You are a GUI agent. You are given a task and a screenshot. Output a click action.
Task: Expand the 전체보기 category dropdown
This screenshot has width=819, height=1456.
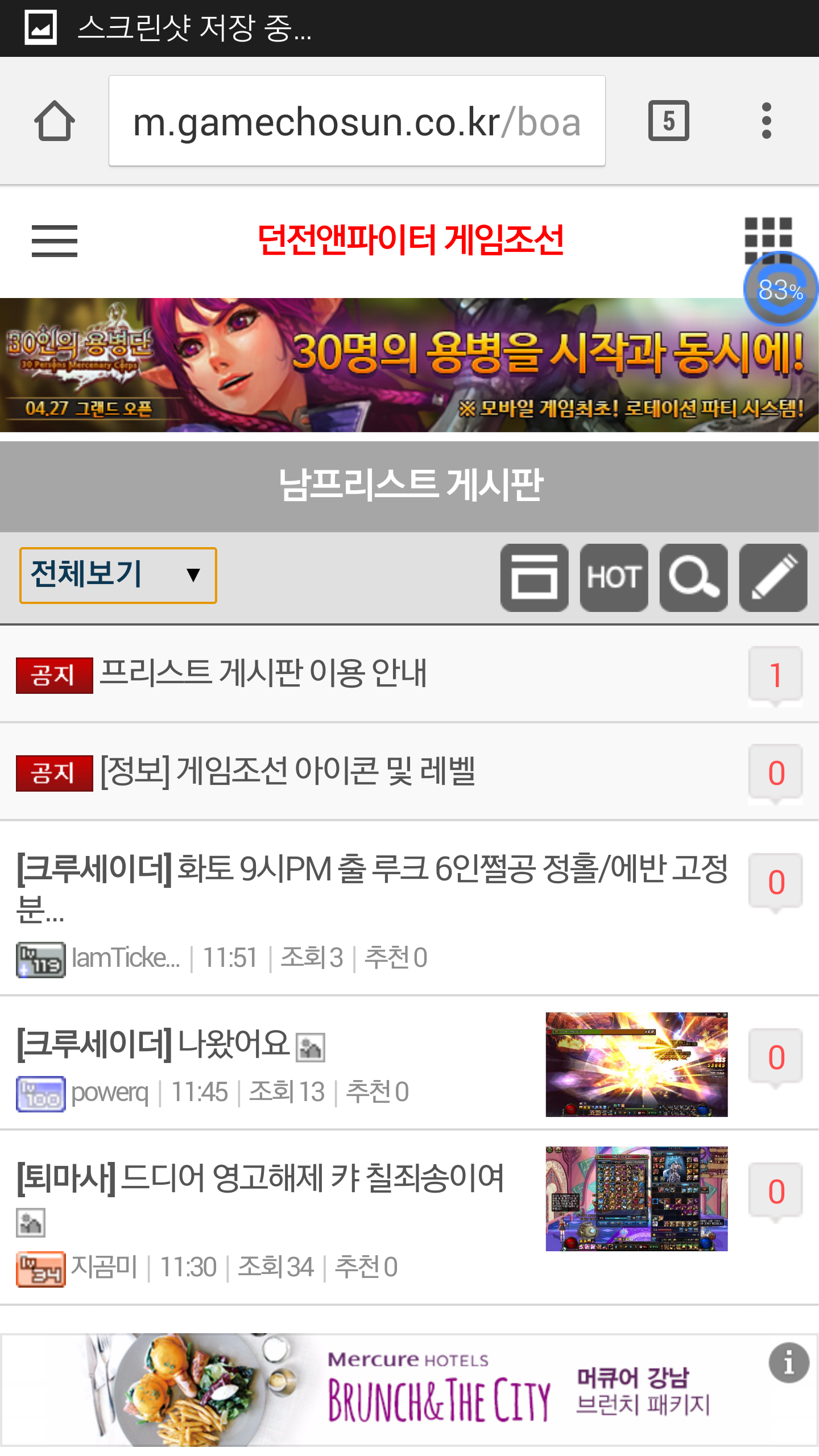[118, 575]
